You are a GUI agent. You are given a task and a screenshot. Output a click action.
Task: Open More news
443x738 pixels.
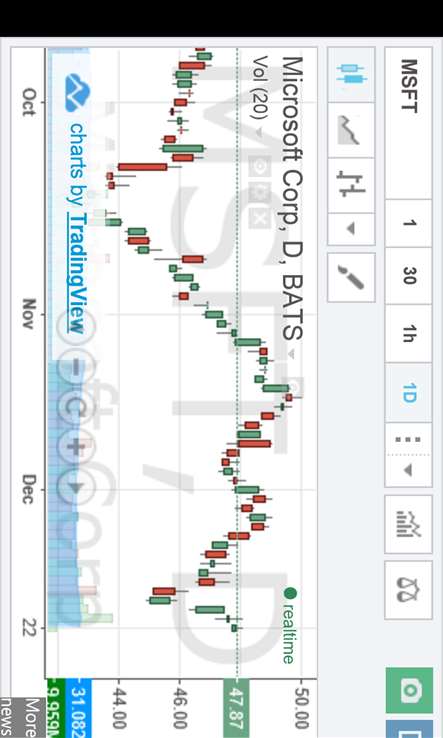[21, 717]
